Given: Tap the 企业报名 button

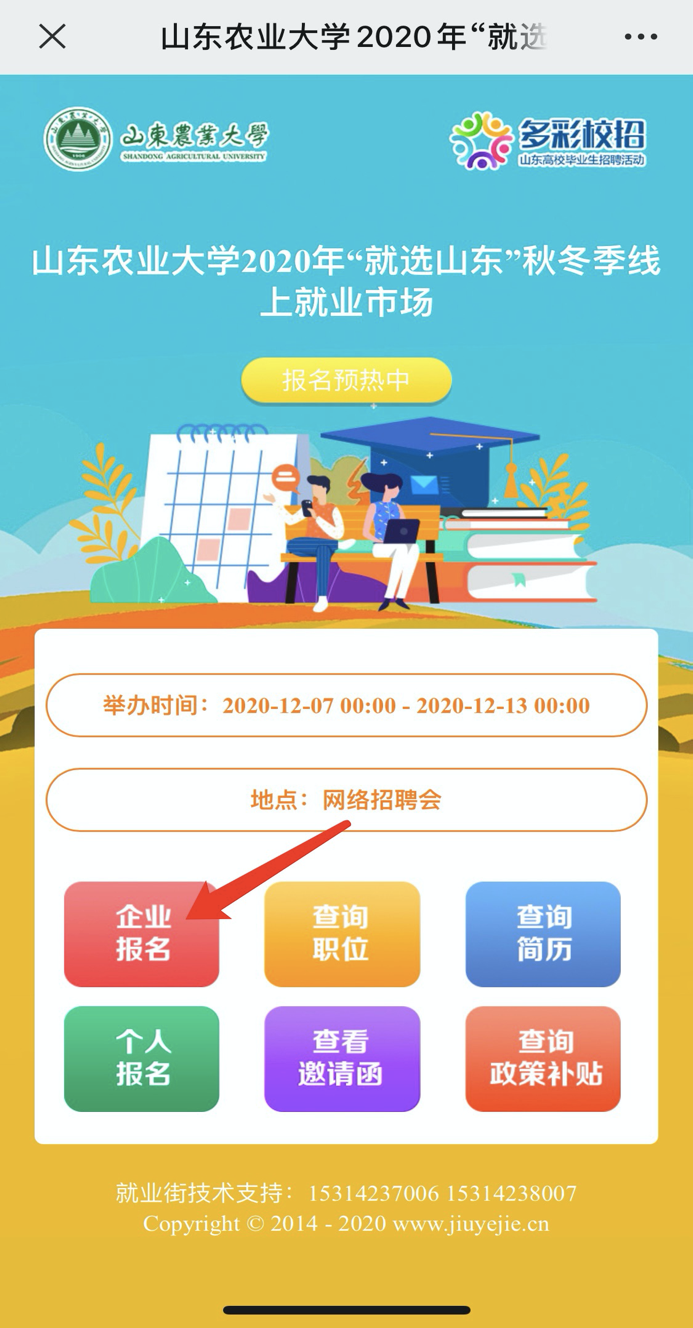Looking at the screenshot, I should click(x=141, y=934).
